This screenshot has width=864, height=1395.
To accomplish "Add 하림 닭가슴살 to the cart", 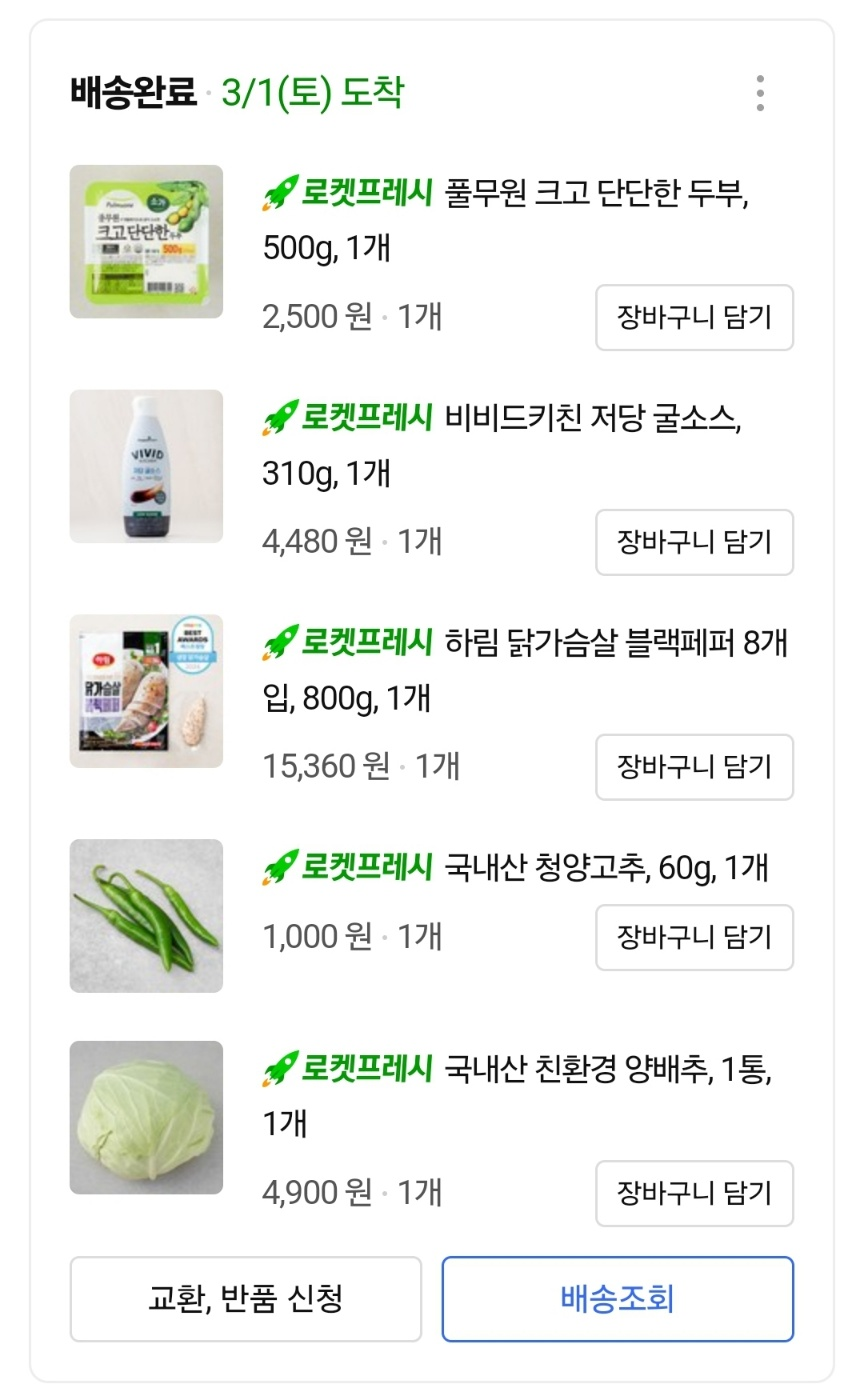I will coord(694,767).
